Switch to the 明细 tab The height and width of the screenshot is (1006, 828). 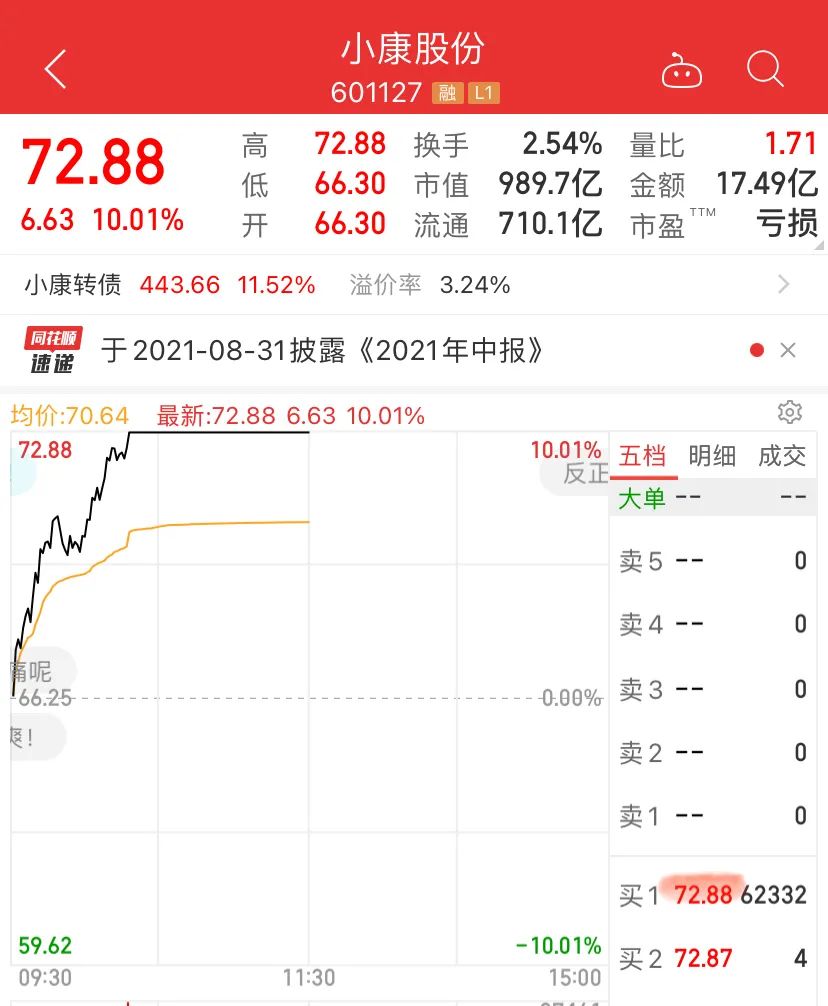click(713, 456)
